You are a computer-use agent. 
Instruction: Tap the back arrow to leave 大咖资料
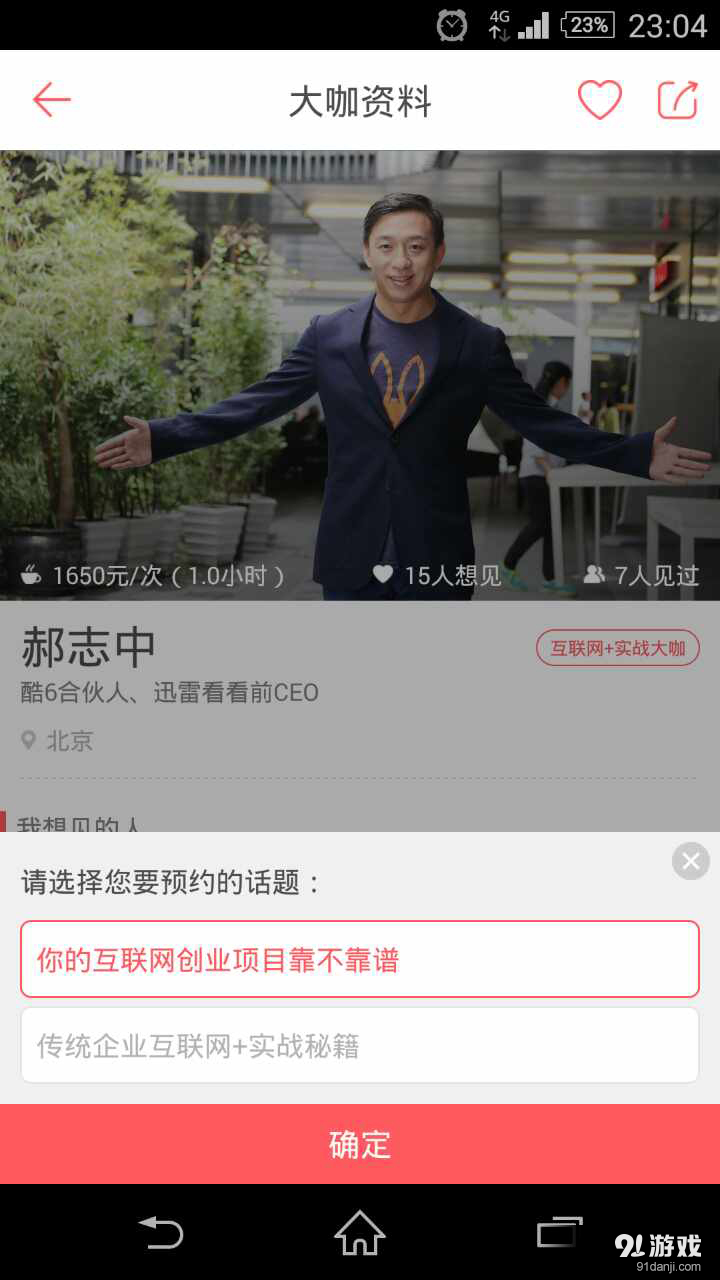click(50, 99)
